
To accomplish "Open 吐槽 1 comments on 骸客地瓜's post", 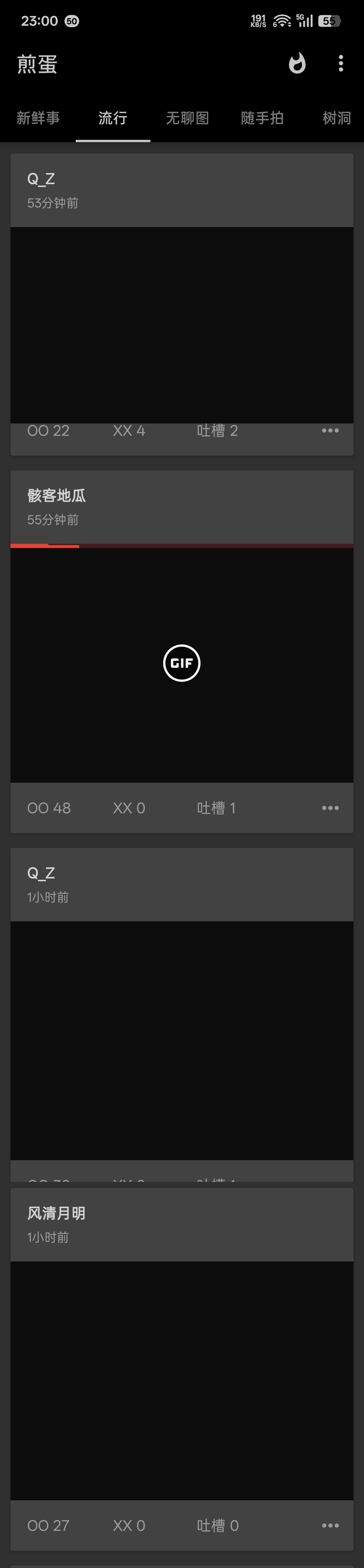I will 216,808.
